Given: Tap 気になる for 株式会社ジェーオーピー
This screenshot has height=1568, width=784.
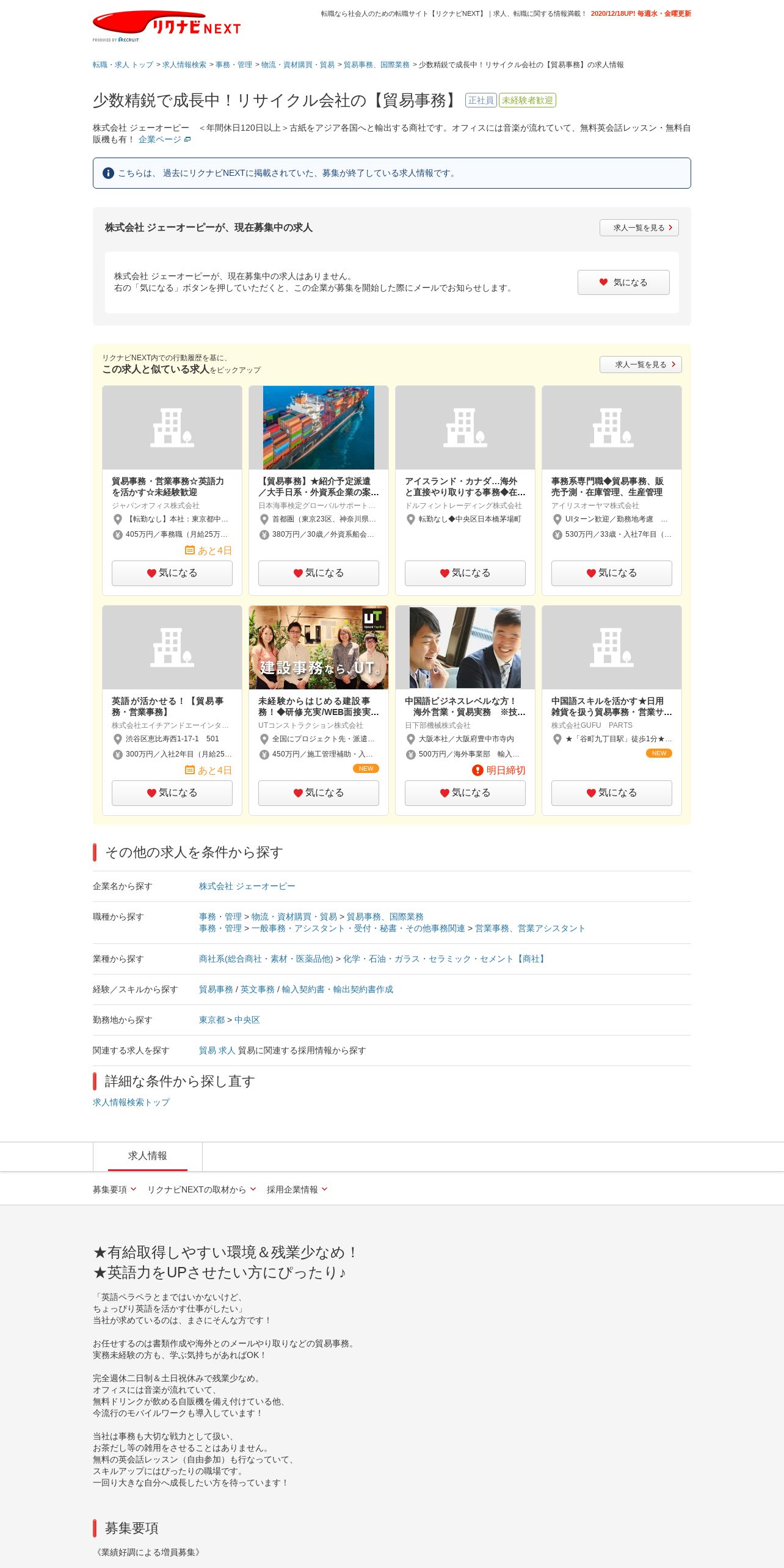Looking at the screenshot, I should [x=623, y=282].
